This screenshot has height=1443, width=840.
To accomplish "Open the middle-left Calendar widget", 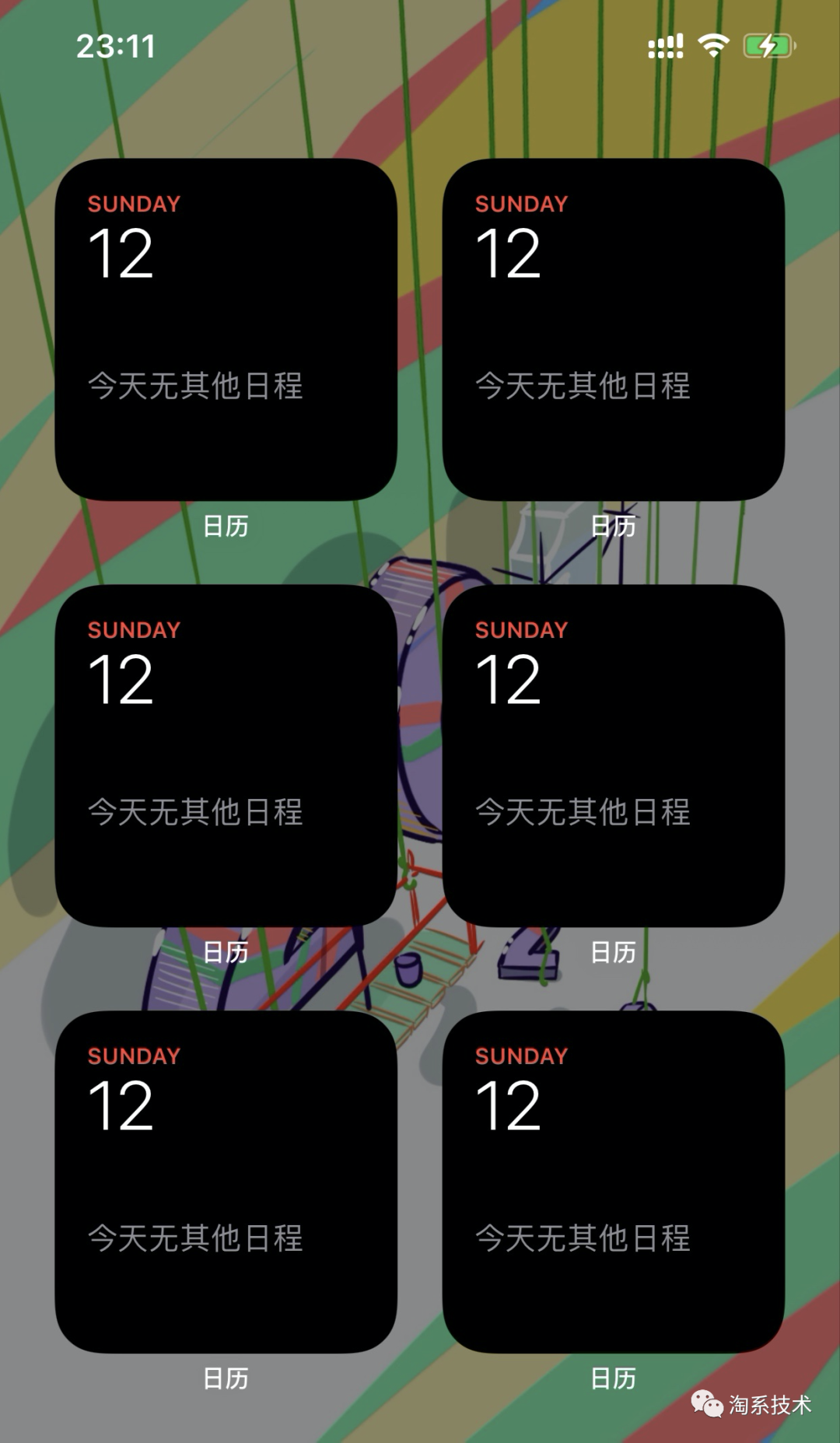I will (x=226, y=755).
